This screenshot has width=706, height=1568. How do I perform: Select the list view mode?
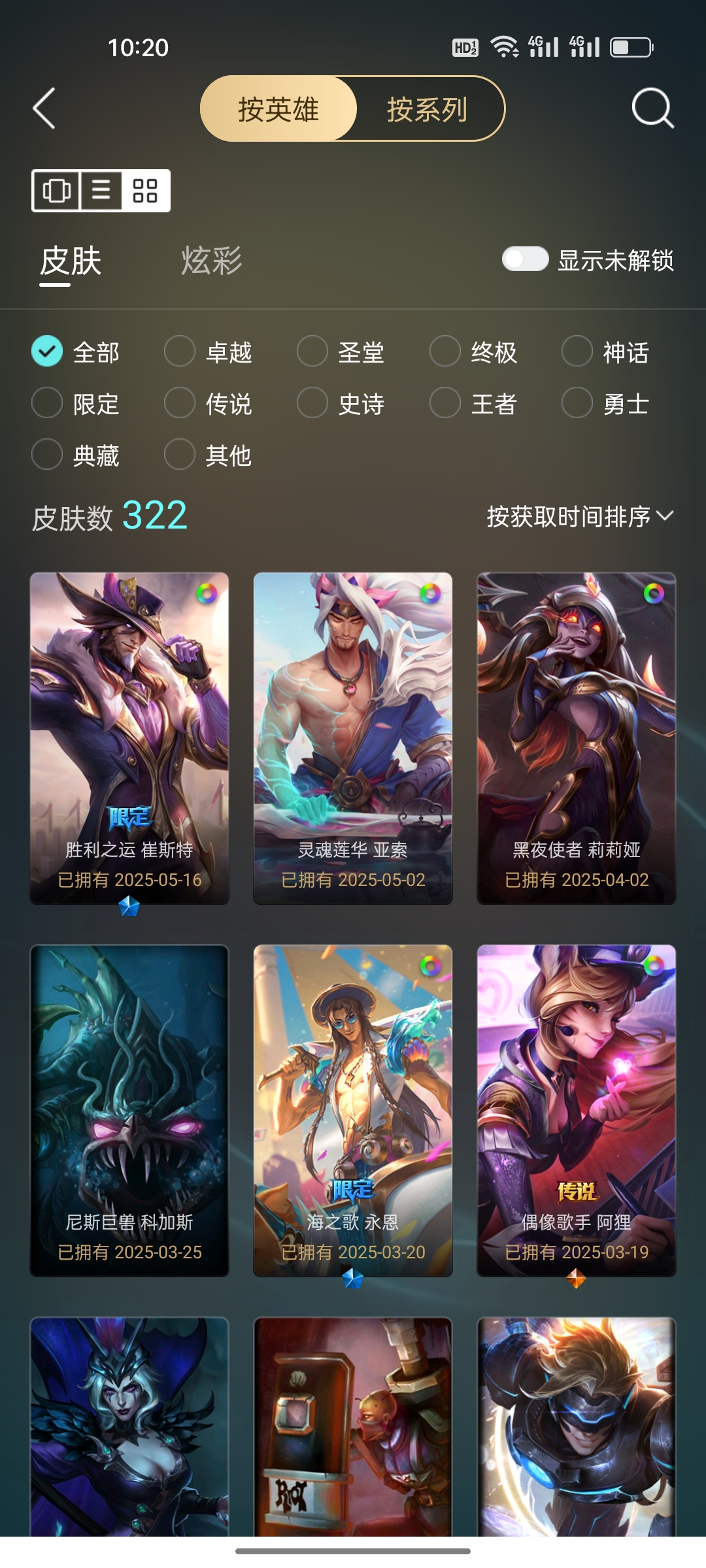101,191
